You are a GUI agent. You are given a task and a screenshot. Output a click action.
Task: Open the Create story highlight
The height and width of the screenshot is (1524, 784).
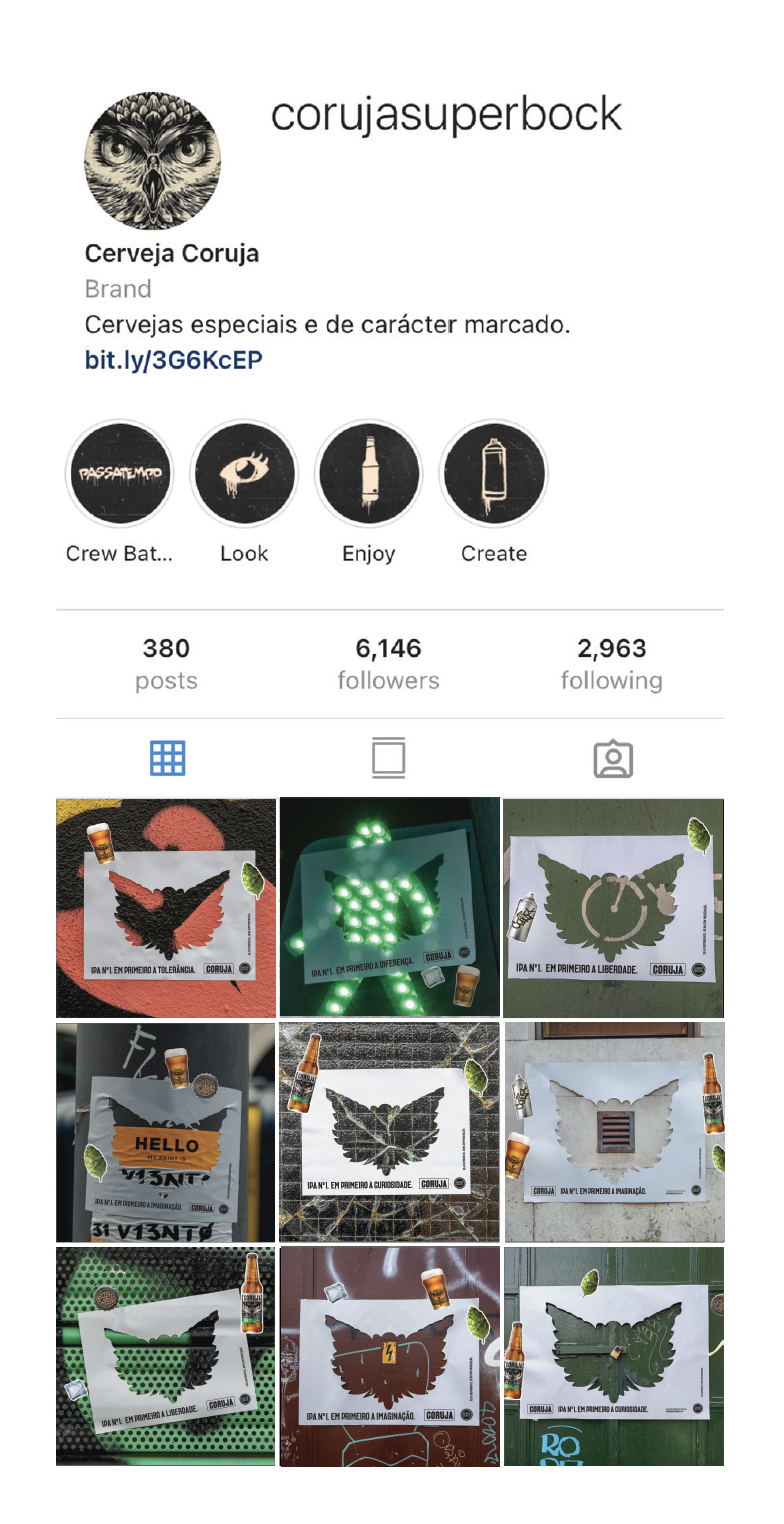pos(493,474)
